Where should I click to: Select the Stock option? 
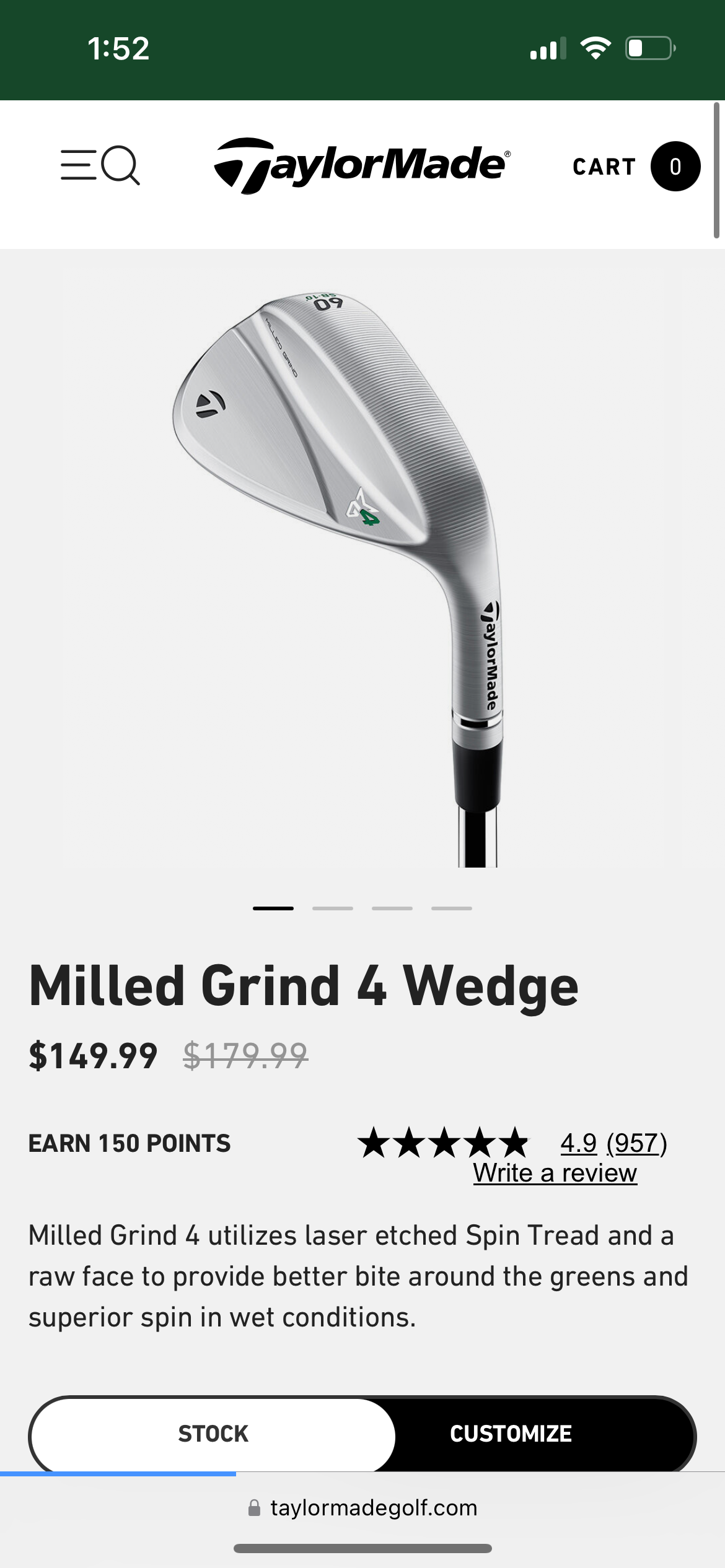pos(213,1434)
